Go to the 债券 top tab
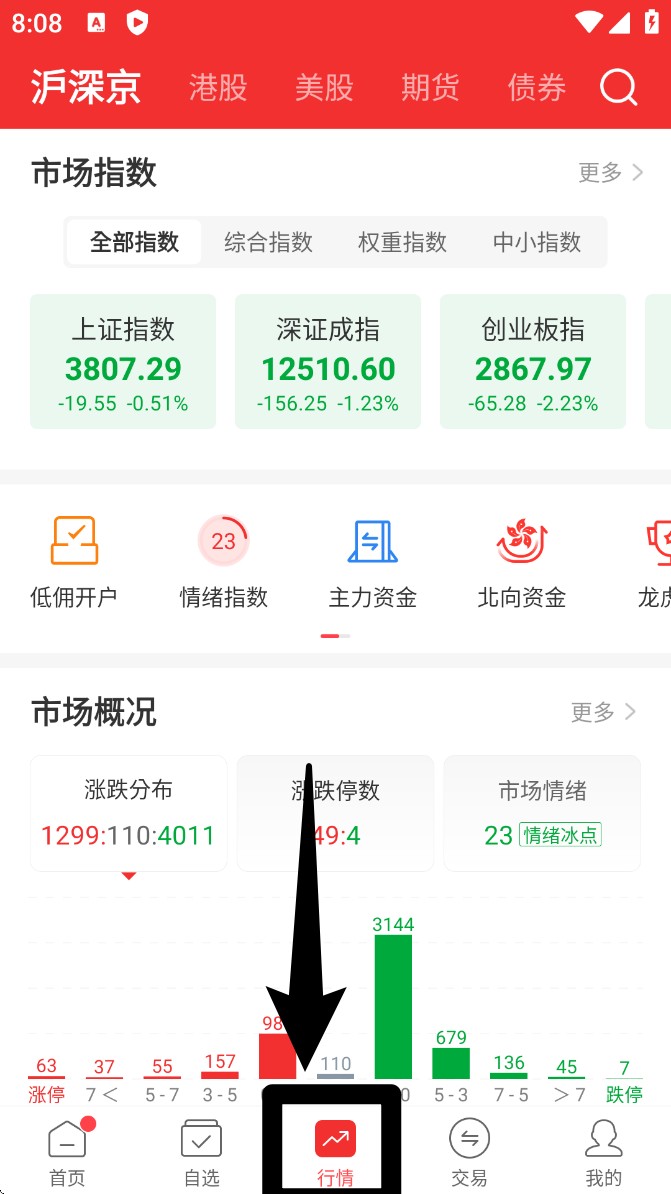Image resolution: width=671 pixels, height=1194 pixels. click(537, 88)
